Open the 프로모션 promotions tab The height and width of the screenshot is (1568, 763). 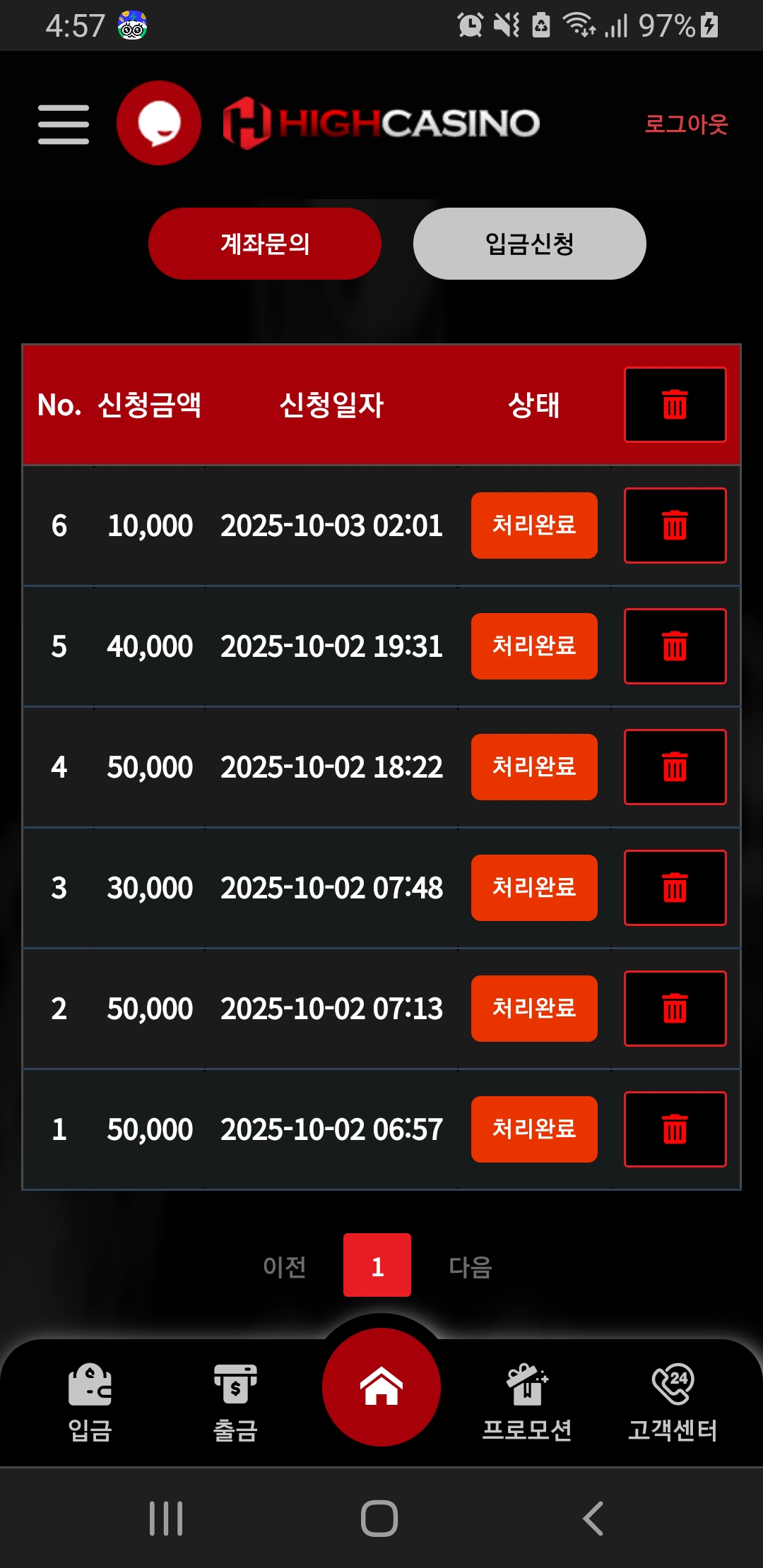click(x=527, y=1402)
